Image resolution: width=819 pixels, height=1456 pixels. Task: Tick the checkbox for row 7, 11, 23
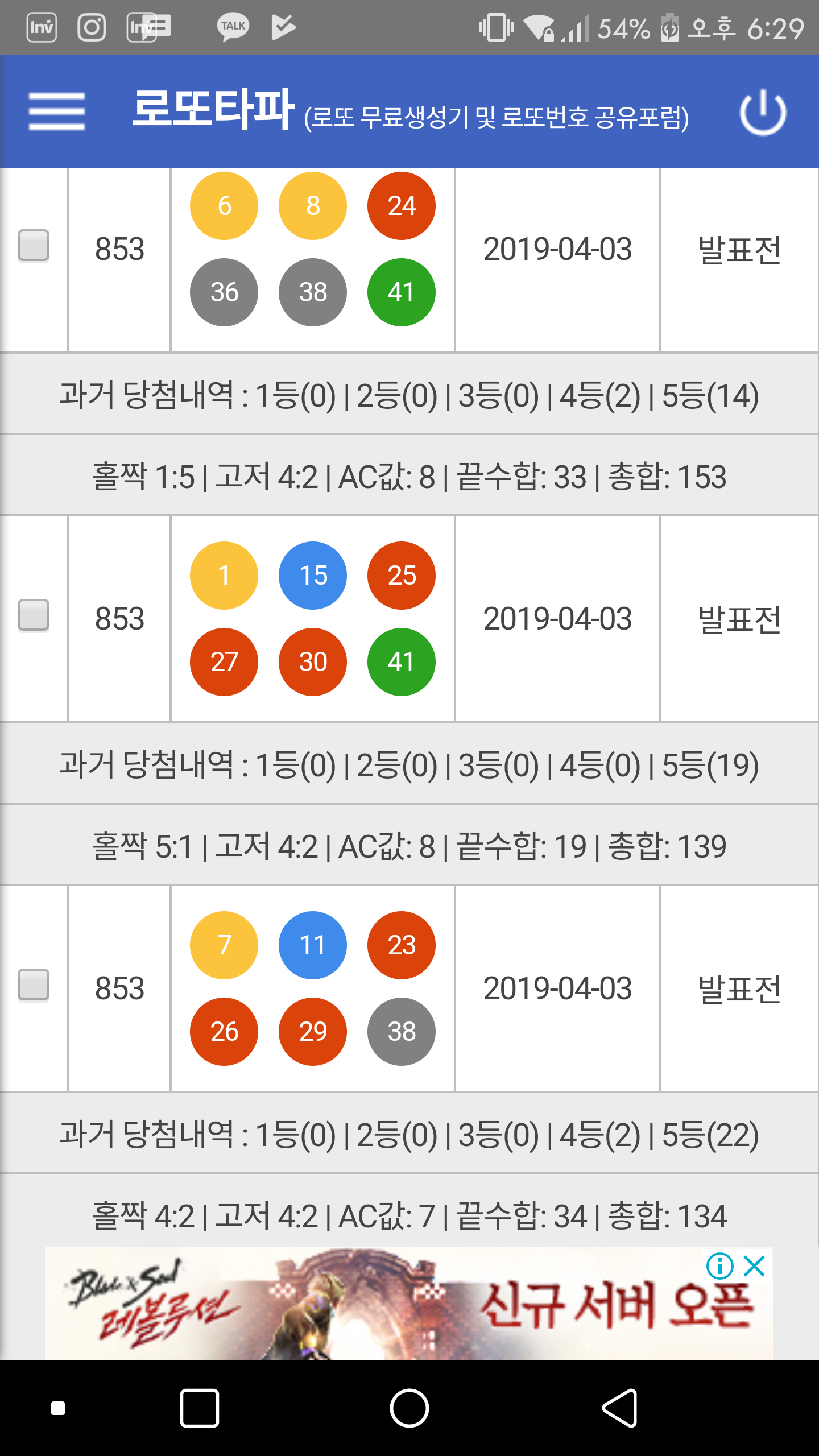coord(34,985)
